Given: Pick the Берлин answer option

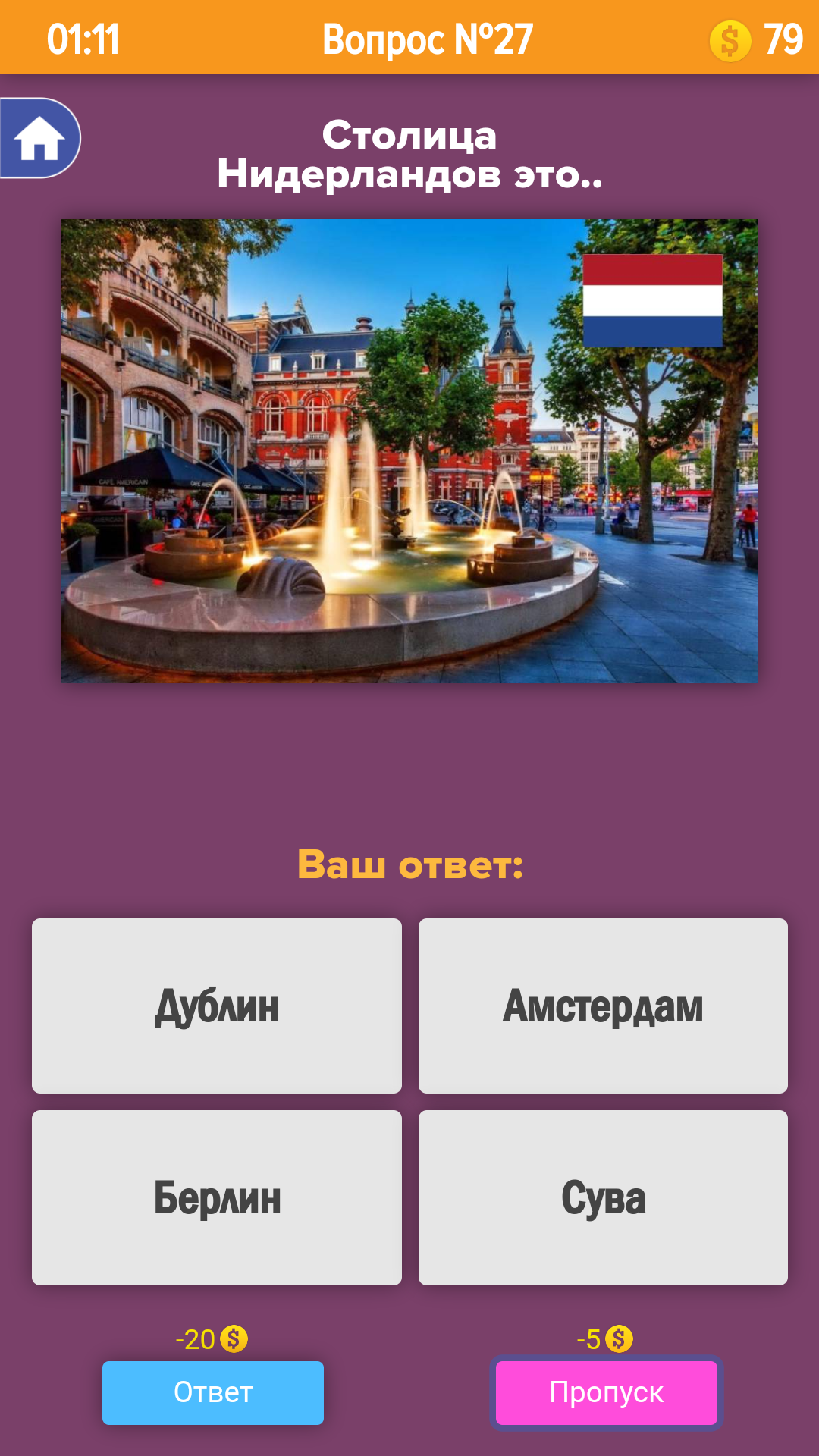Looking at the screenshot, I should pyautogui.click(x=217, y=1197).
